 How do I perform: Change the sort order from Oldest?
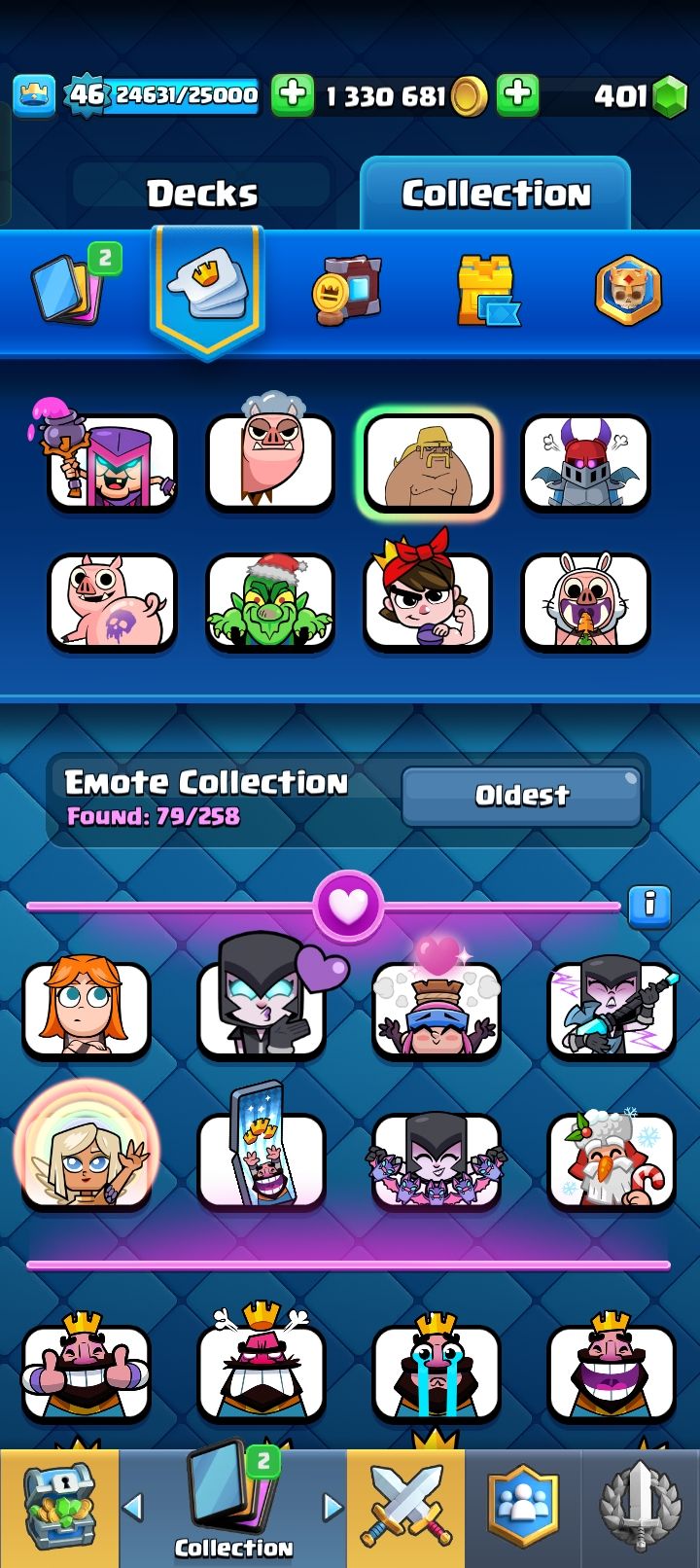click(521, 796)
